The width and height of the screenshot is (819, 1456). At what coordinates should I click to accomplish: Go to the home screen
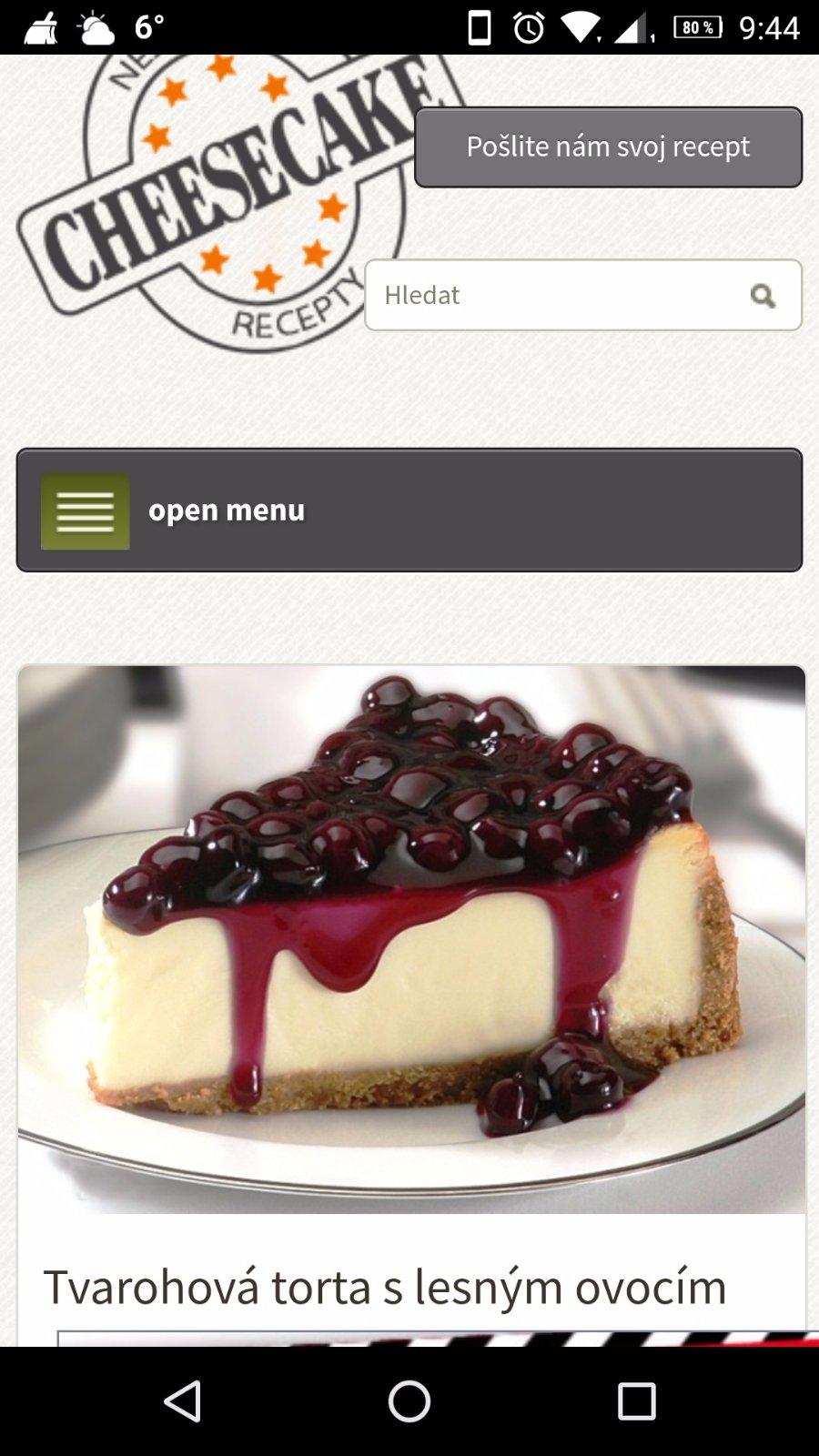click(x=409, y=1401)
